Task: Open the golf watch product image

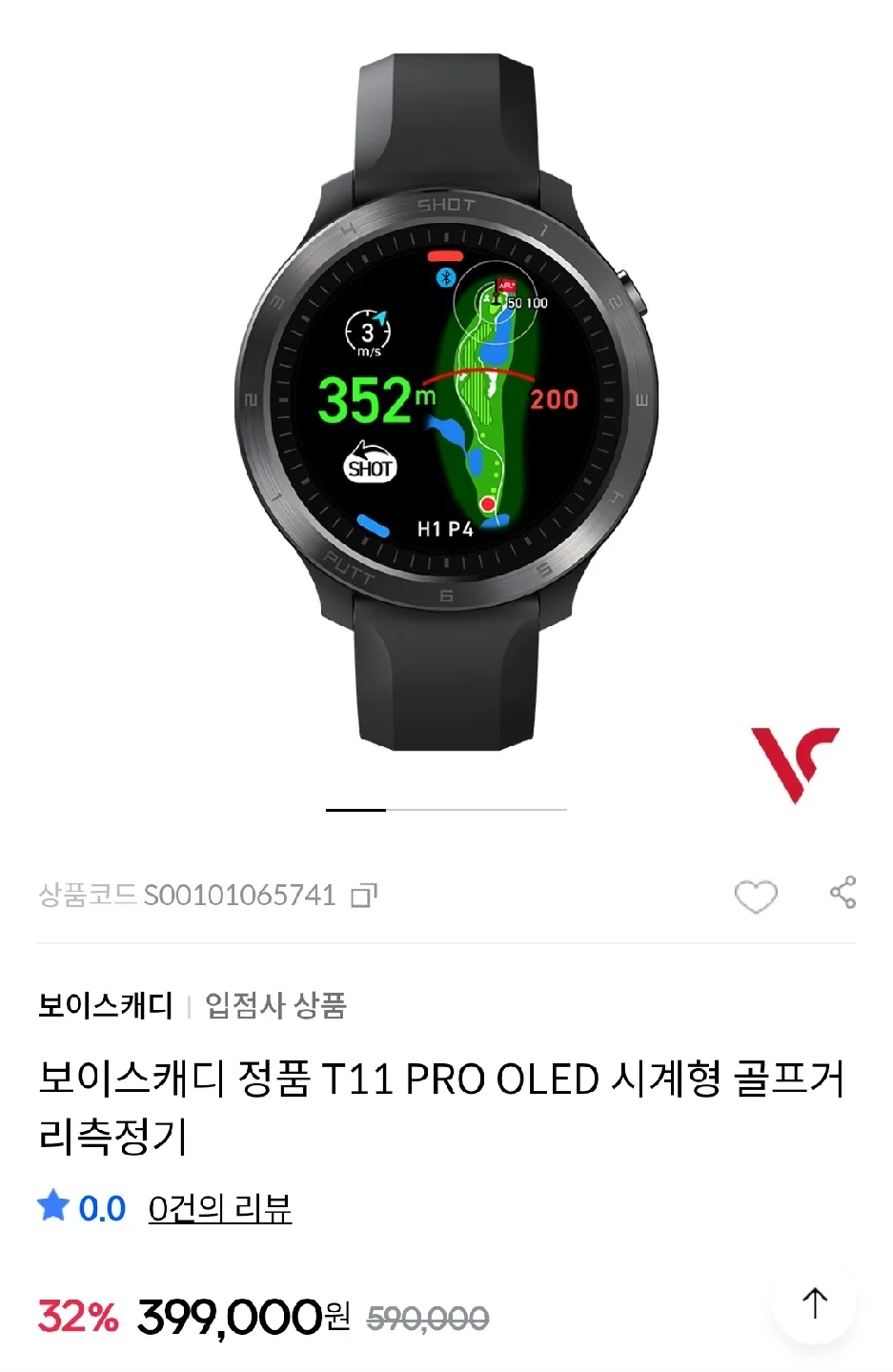Action: 446,400
